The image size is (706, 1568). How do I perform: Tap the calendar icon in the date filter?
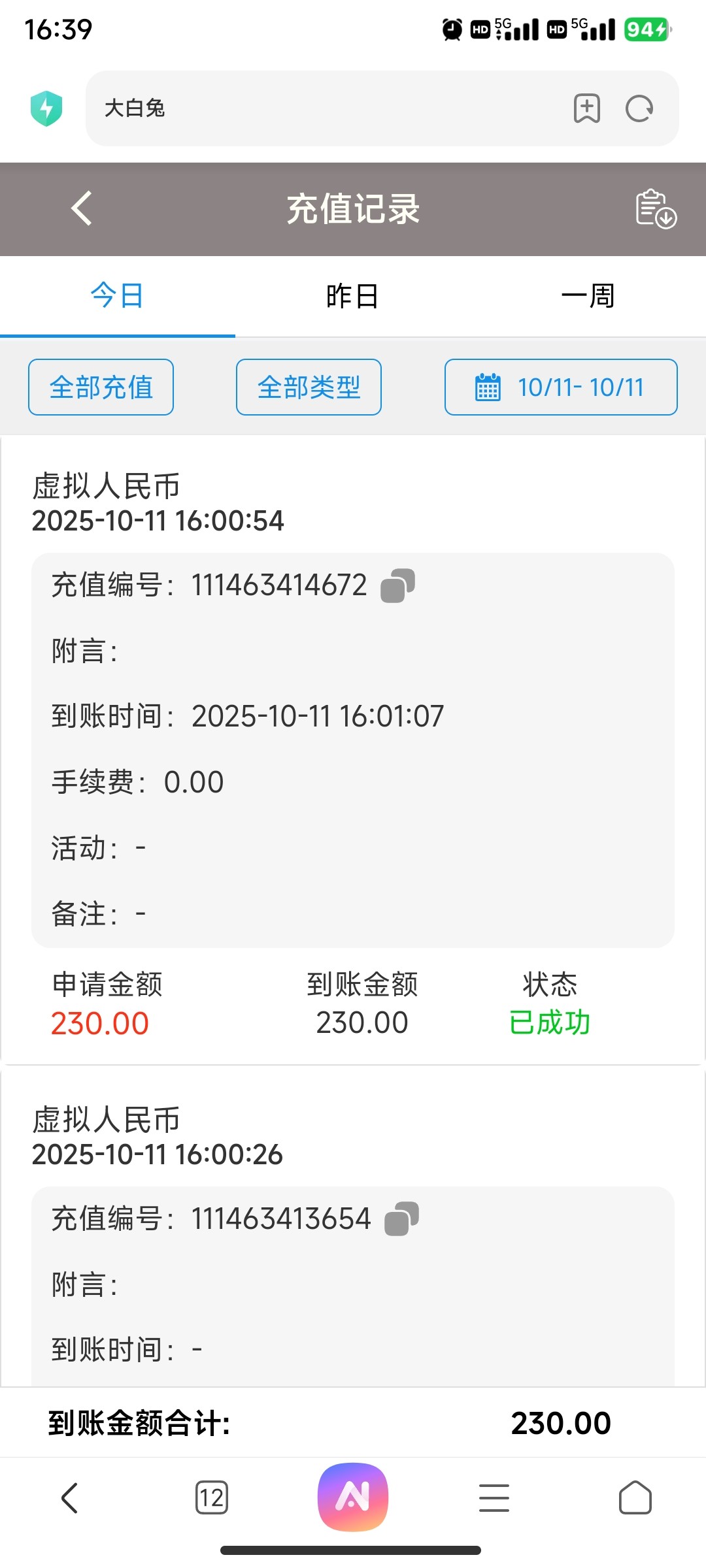[488, 387]
